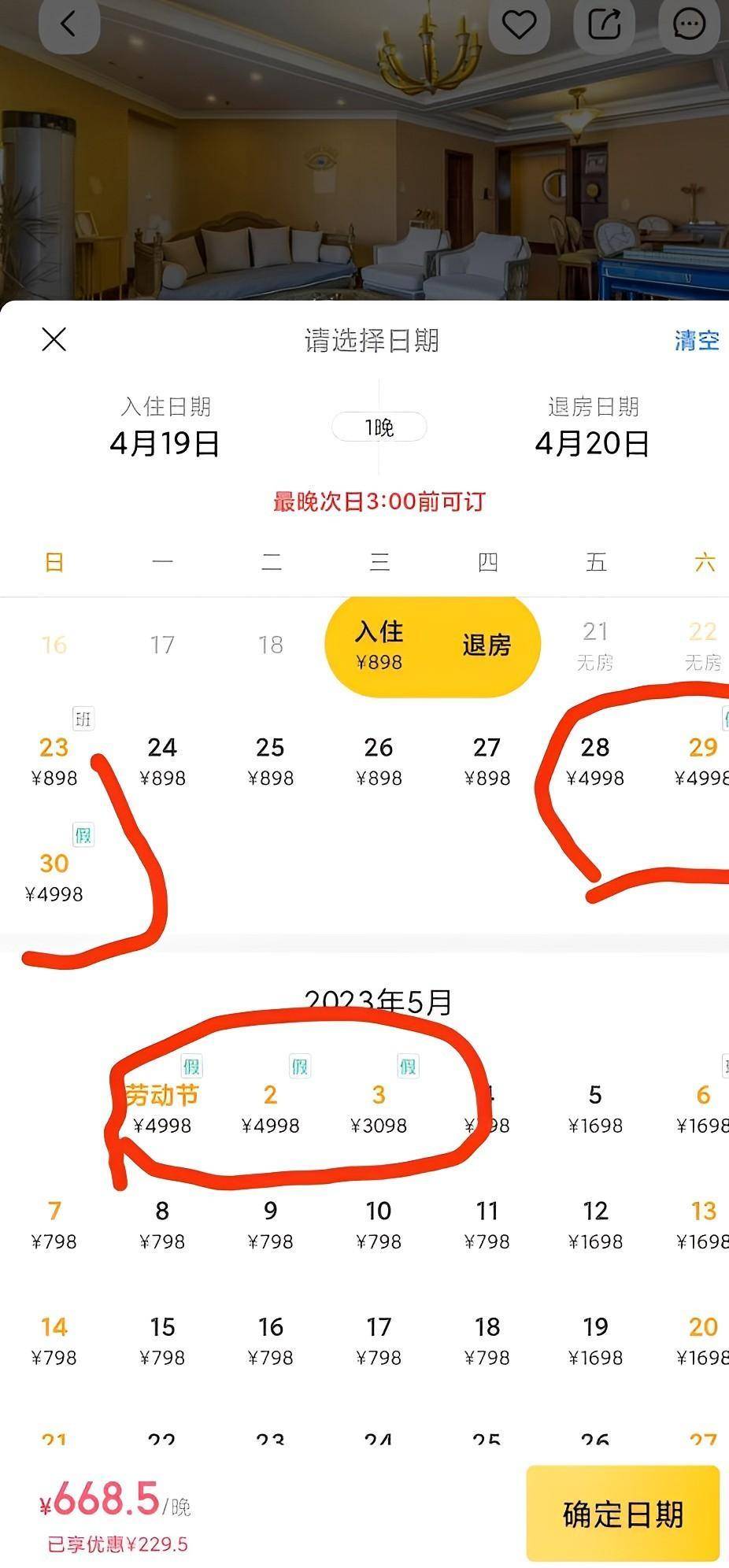Tap April 23 priced ¥898
This screenshot has height=1568, width=729.
click(54, 760)
